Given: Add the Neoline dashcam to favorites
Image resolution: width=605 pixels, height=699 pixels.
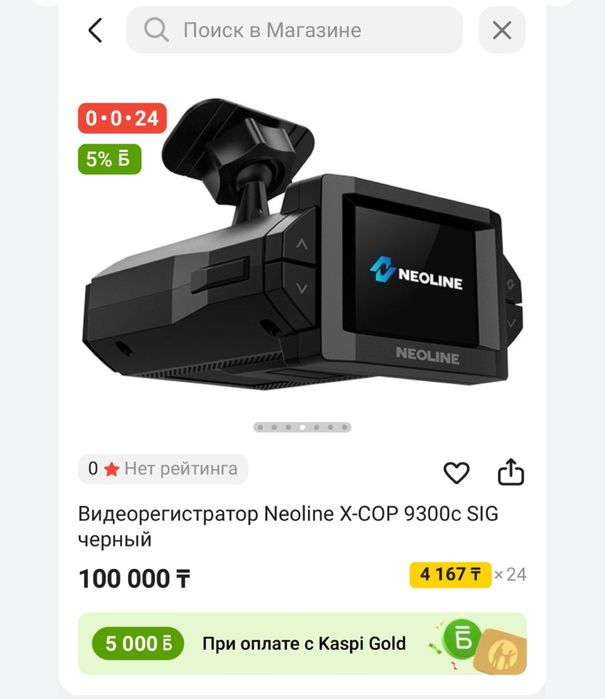Looking at the screenshot, I should point(456,473).
